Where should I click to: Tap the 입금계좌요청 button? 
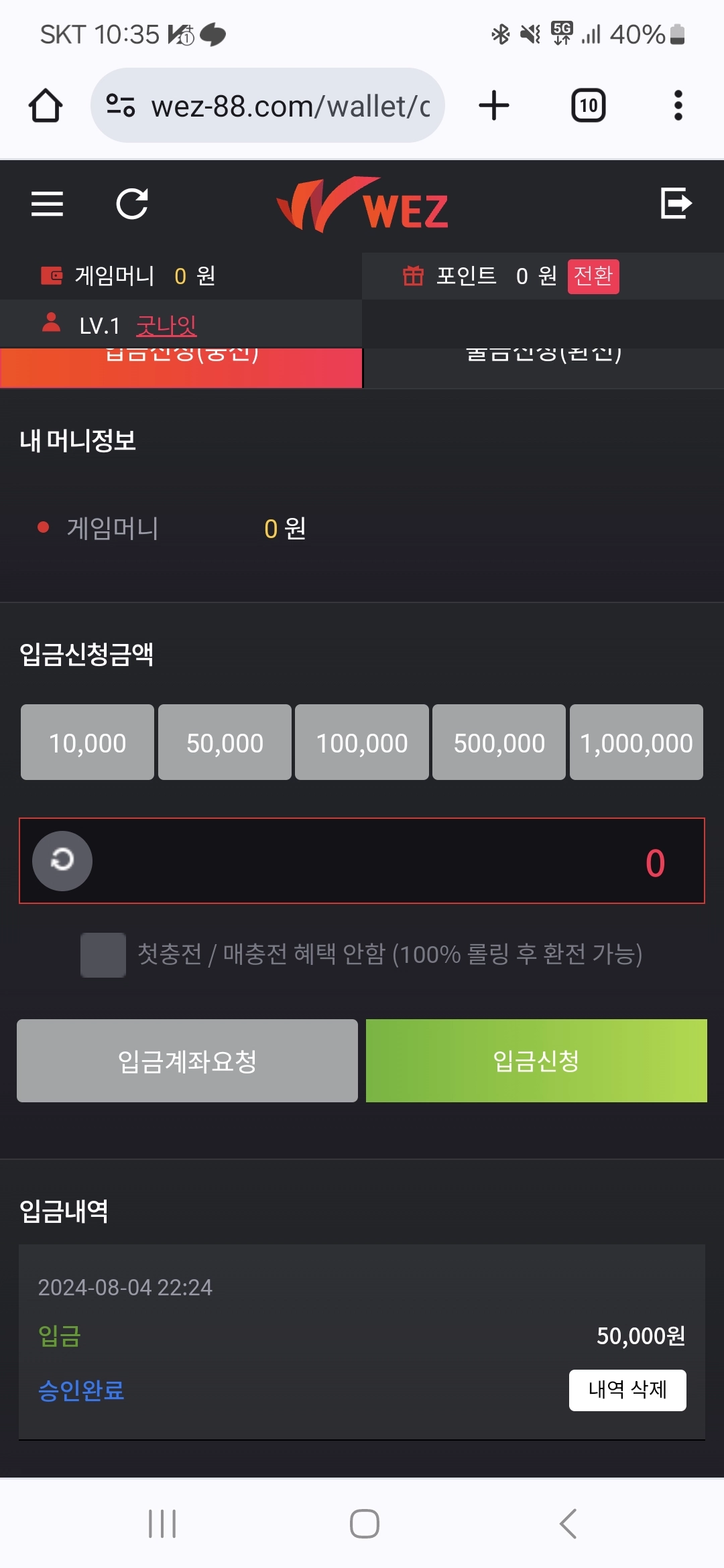coord(187,1061)
